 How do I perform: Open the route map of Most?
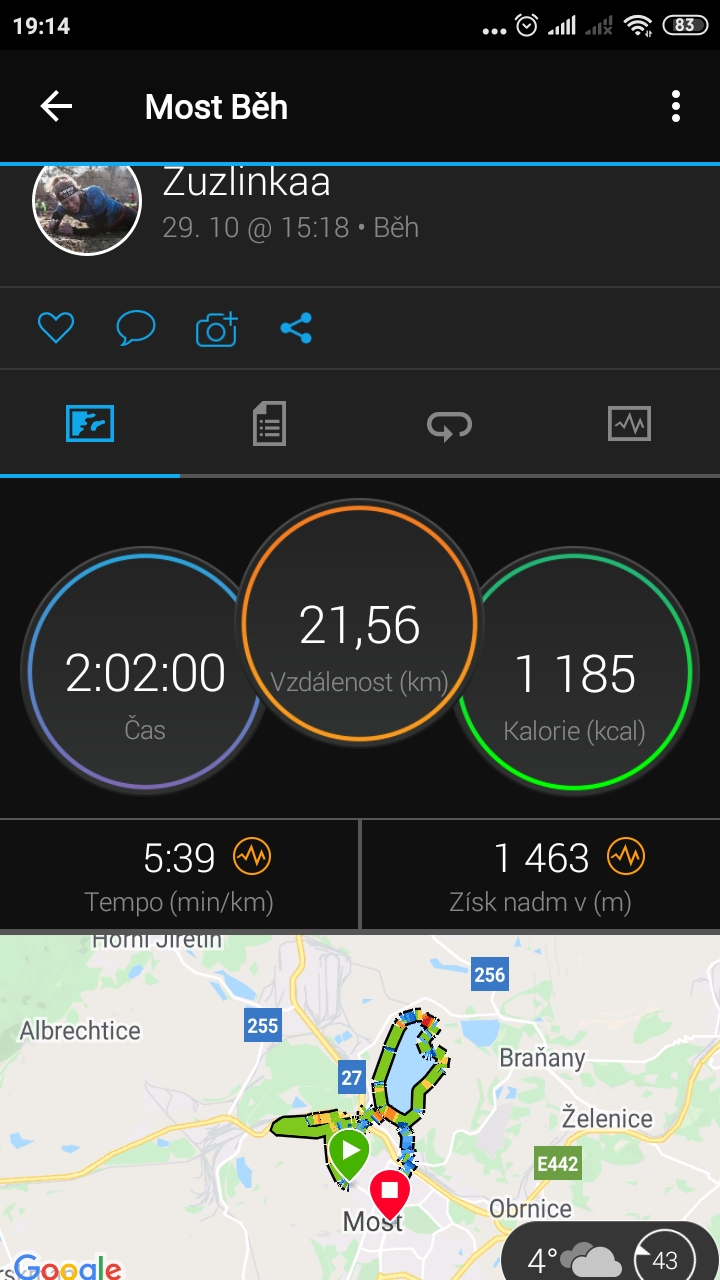tap(360, 1107)
